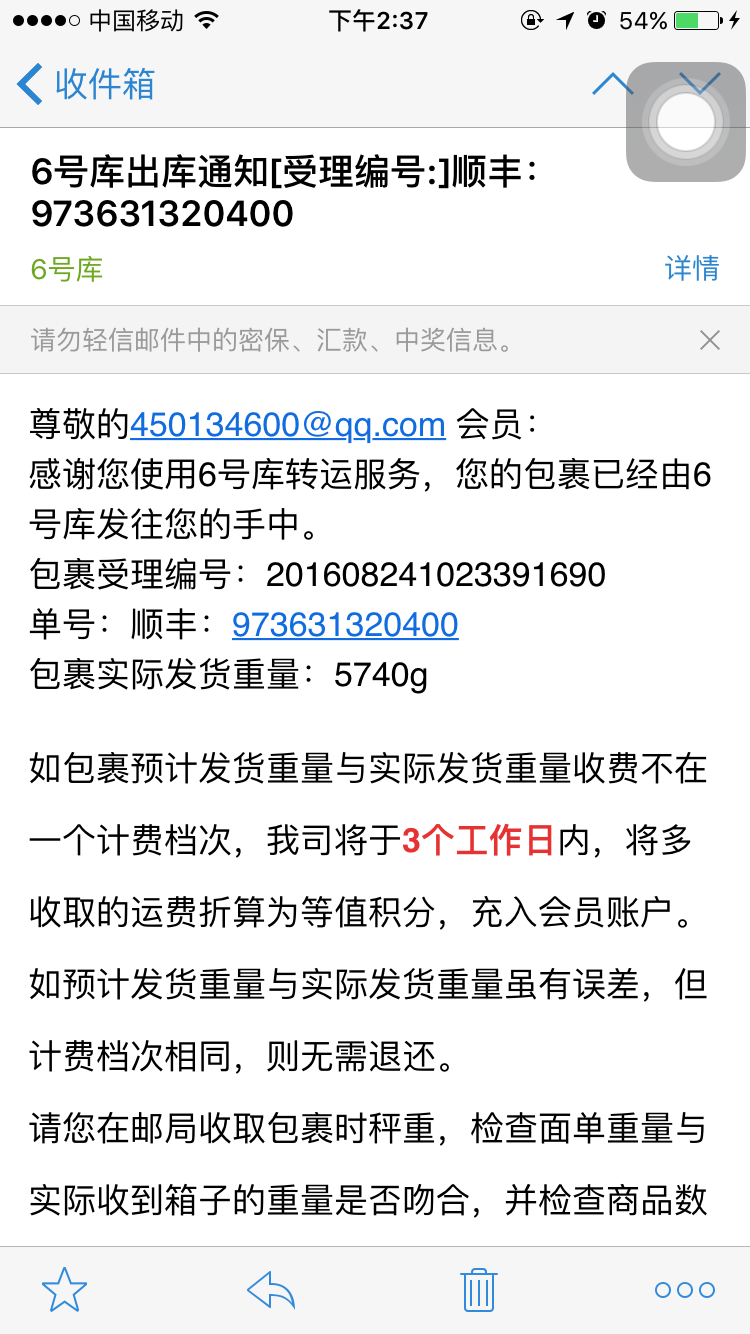Go back to 收件箱 inbox

pos(86,83)
